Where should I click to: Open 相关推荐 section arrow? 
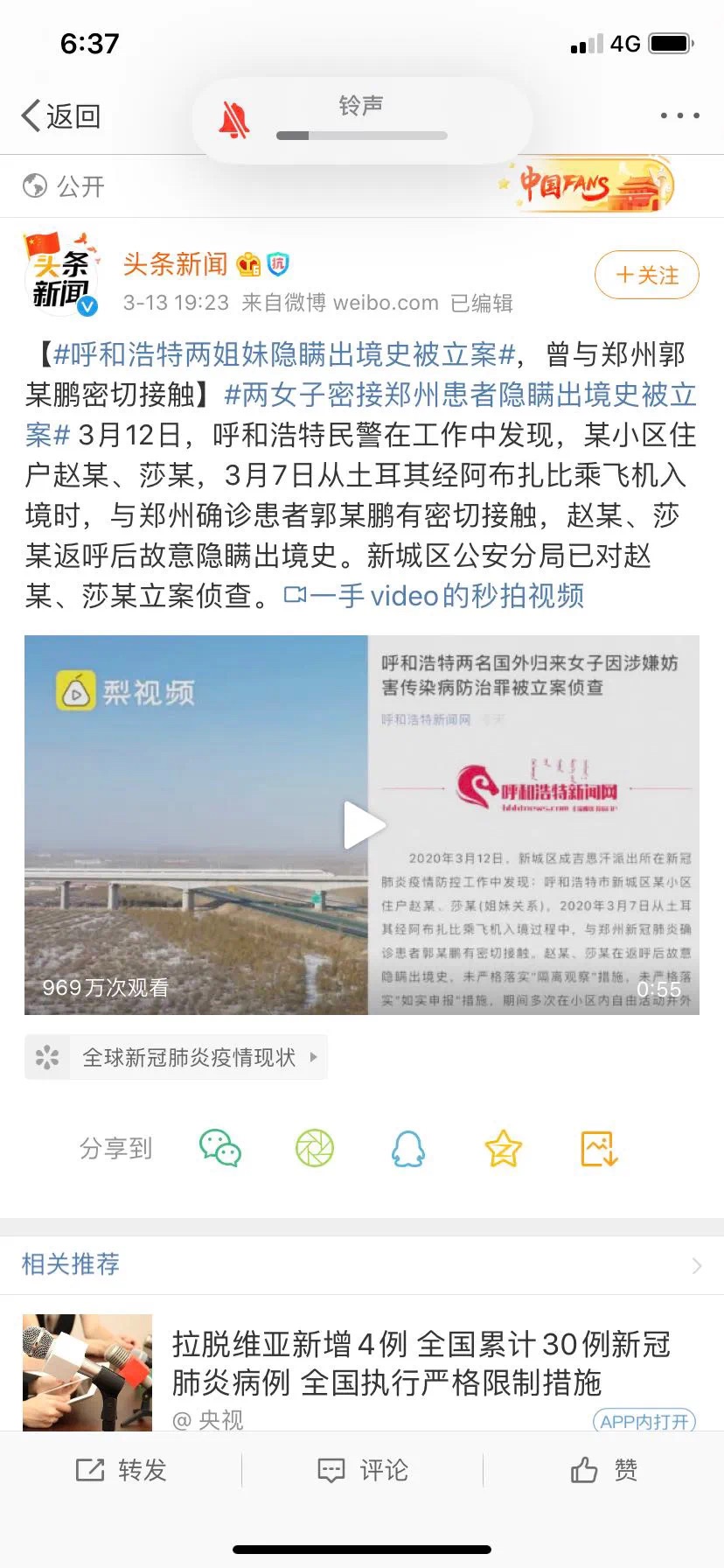697,1265
